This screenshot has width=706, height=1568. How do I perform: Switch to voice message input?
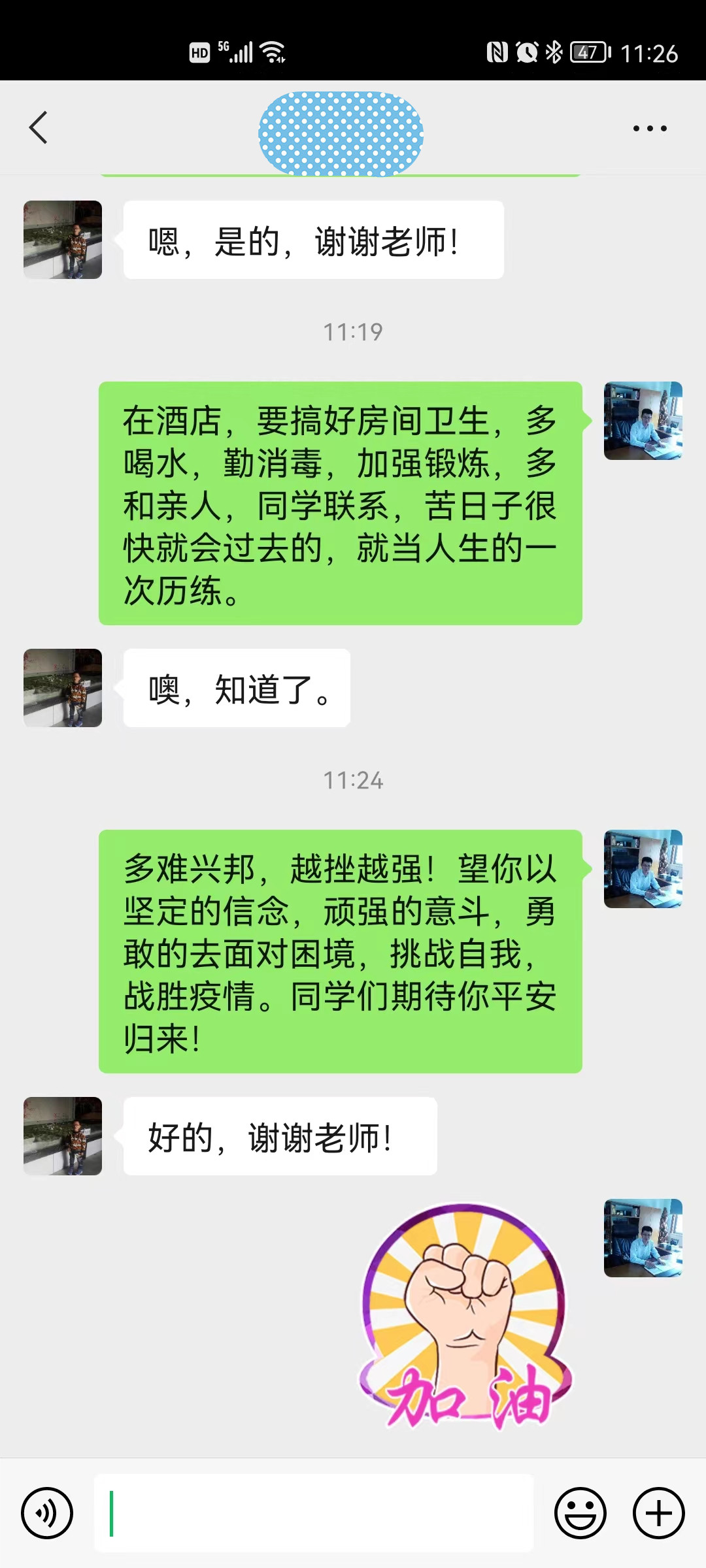pyautogui.click(x=47, y=1512)
